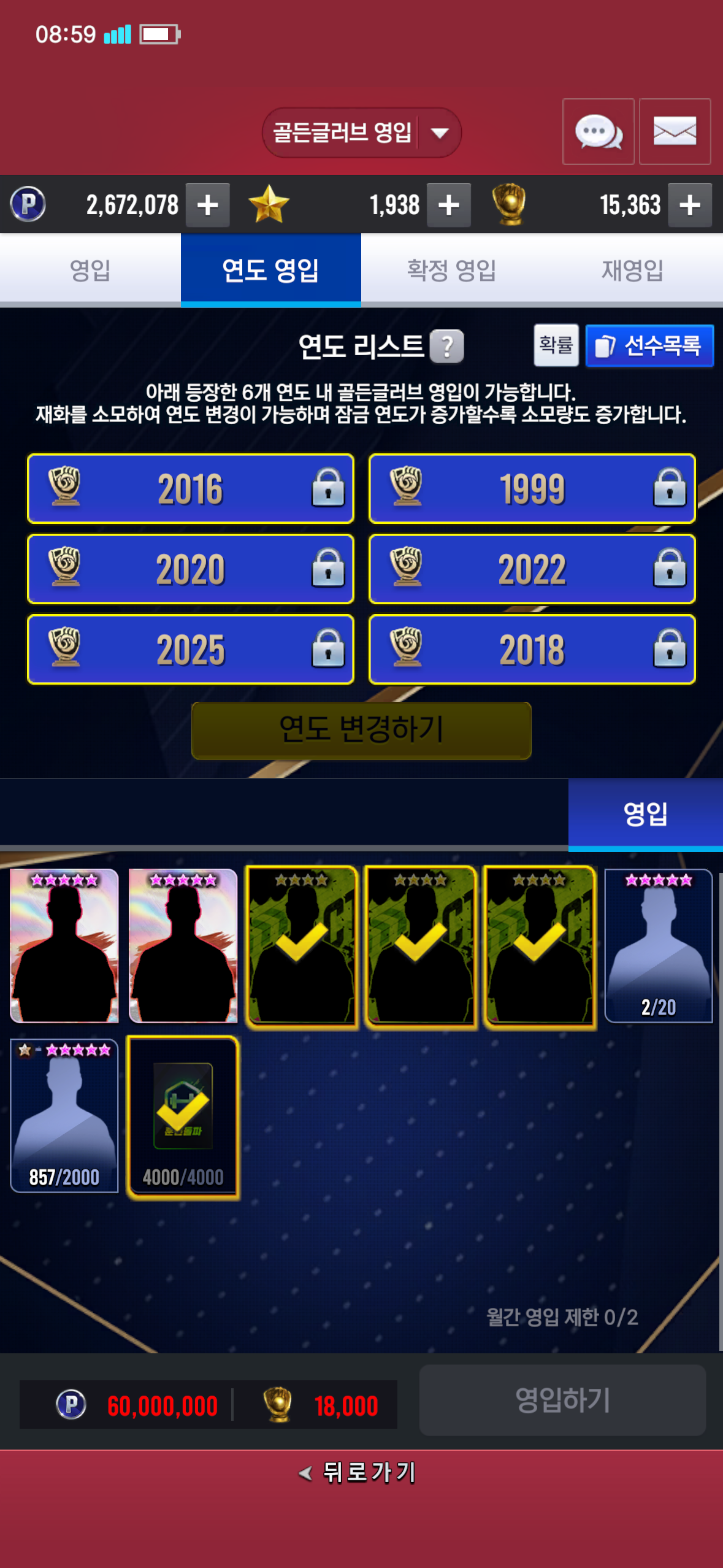This screenshot has height=1568, width=723.
Task: Open the 연도 리스트 help question mark
Action: 447,347
